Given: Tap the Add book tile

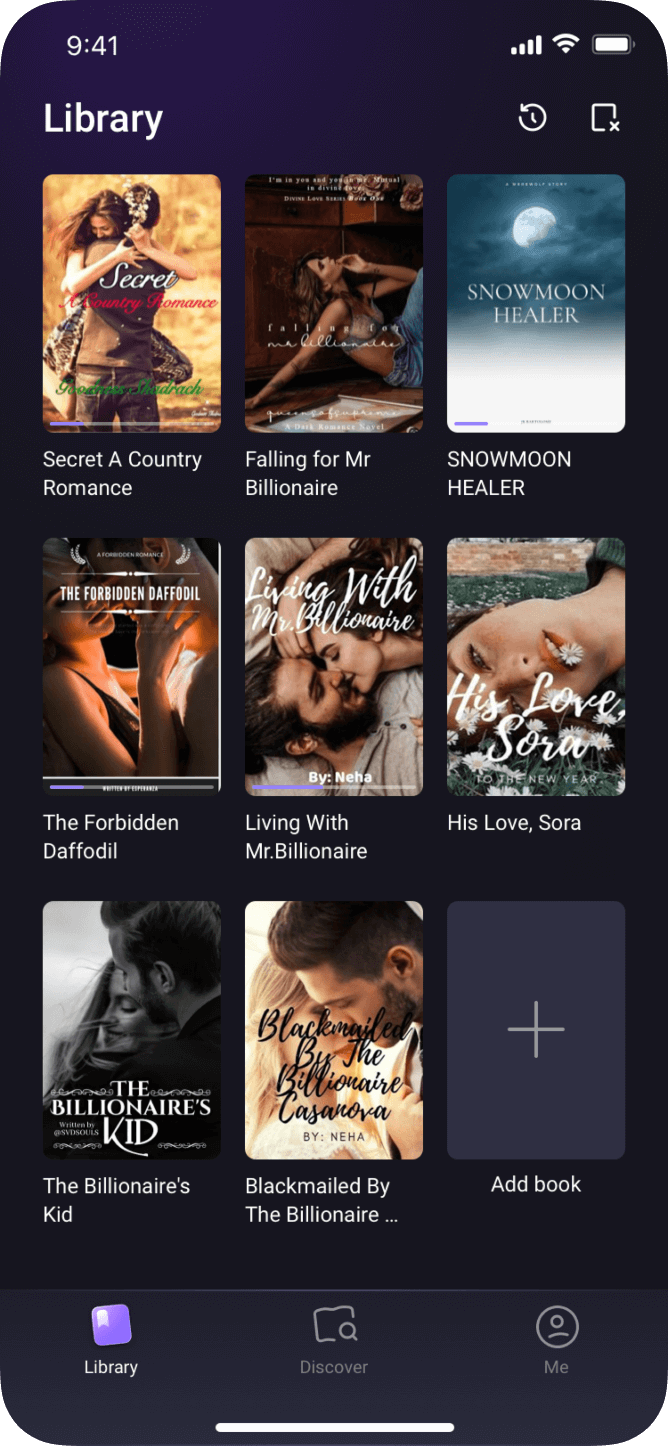Looking at the screenshot, I should point(536,1030).
